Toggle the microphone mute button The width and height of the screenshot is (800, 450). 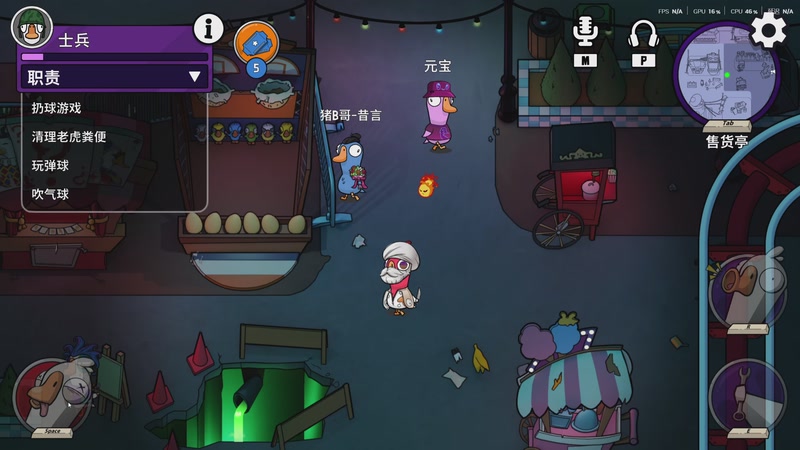tap(585, 34)
